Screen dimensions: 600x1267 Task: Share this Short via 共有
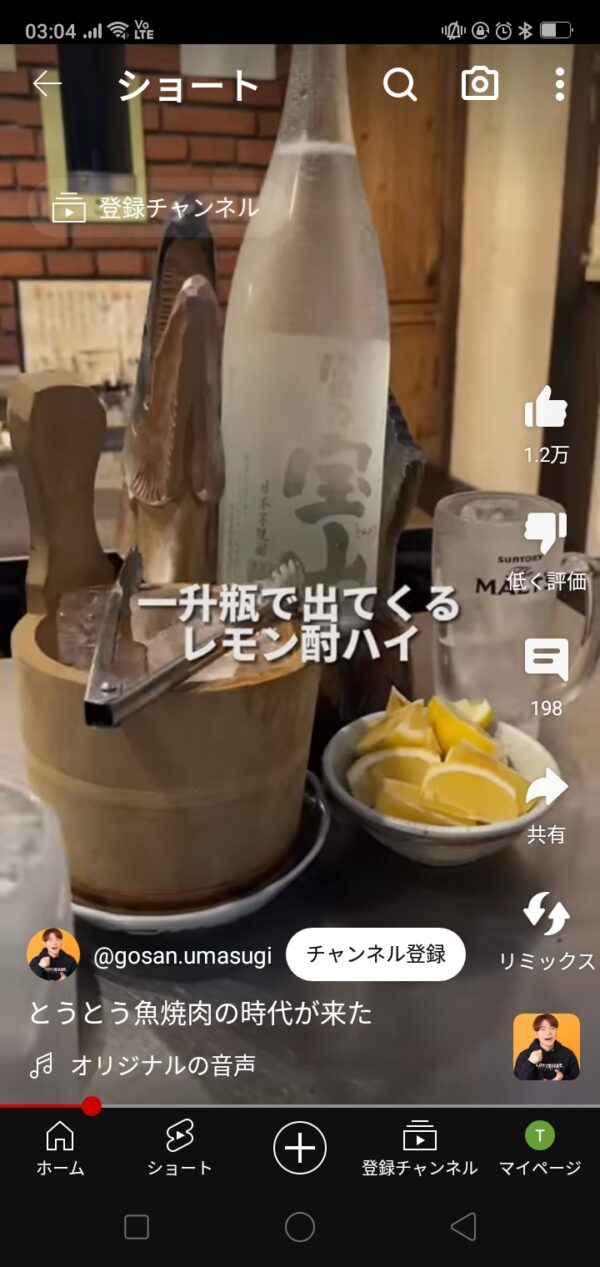546,789
